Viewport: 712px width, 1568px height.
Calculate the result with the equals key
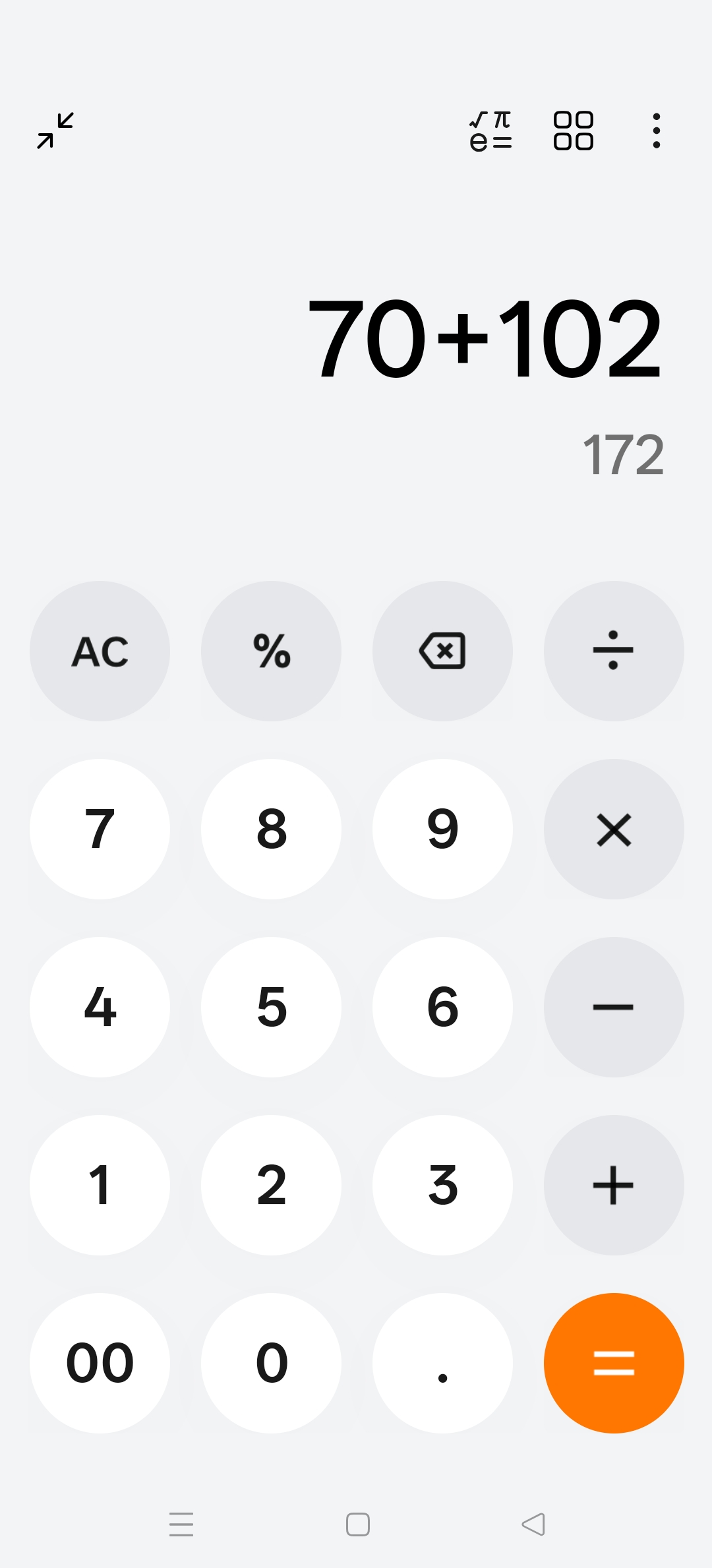pos(614,1363)
